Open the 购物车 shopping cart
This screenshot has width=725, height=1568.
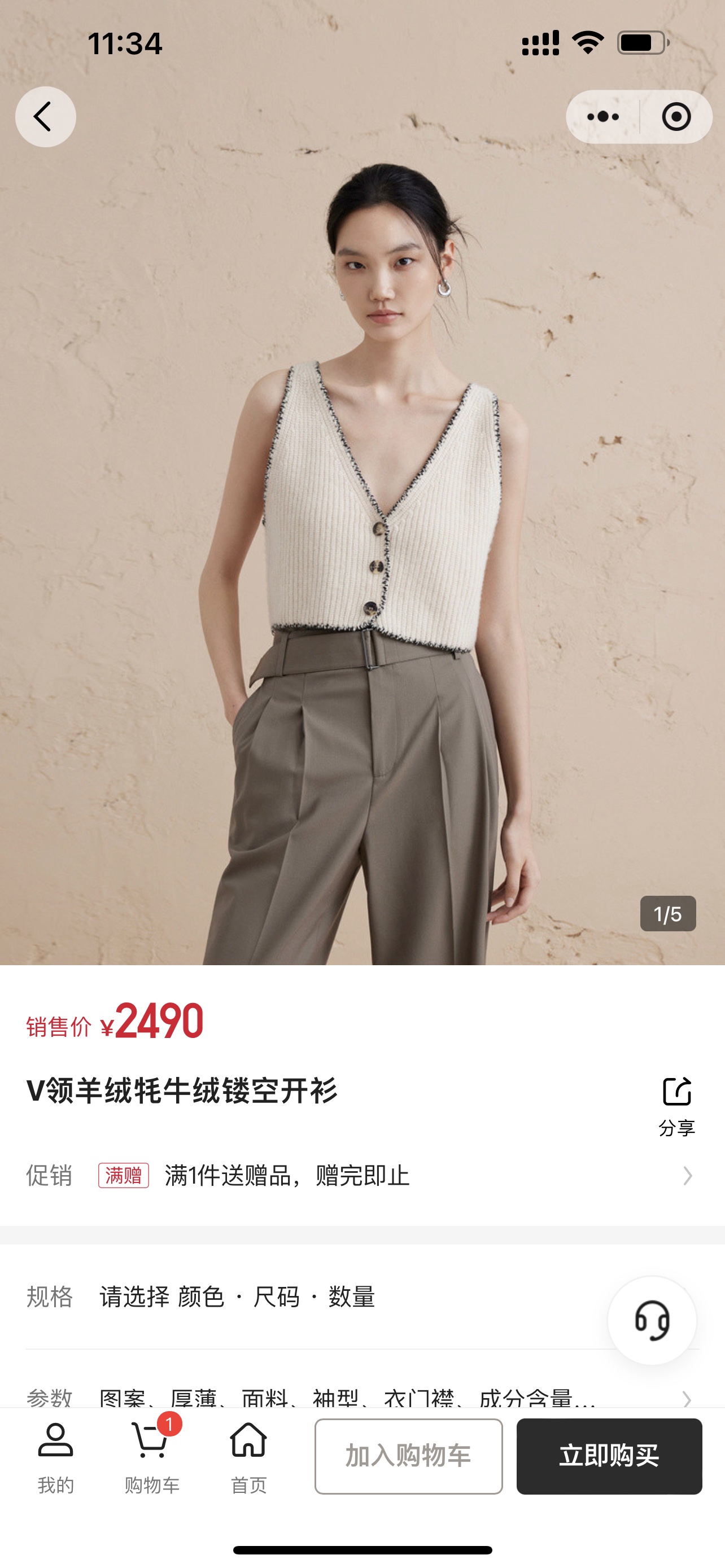point(152,1457)
